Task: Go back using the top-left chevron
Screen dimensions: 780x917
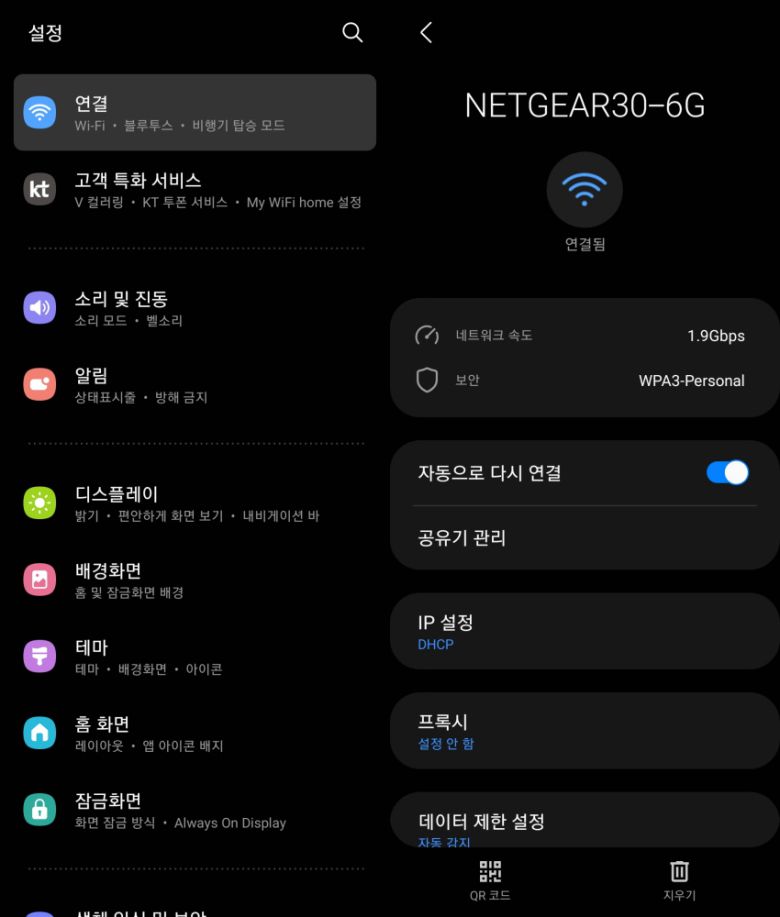Action: click(425, 32)
